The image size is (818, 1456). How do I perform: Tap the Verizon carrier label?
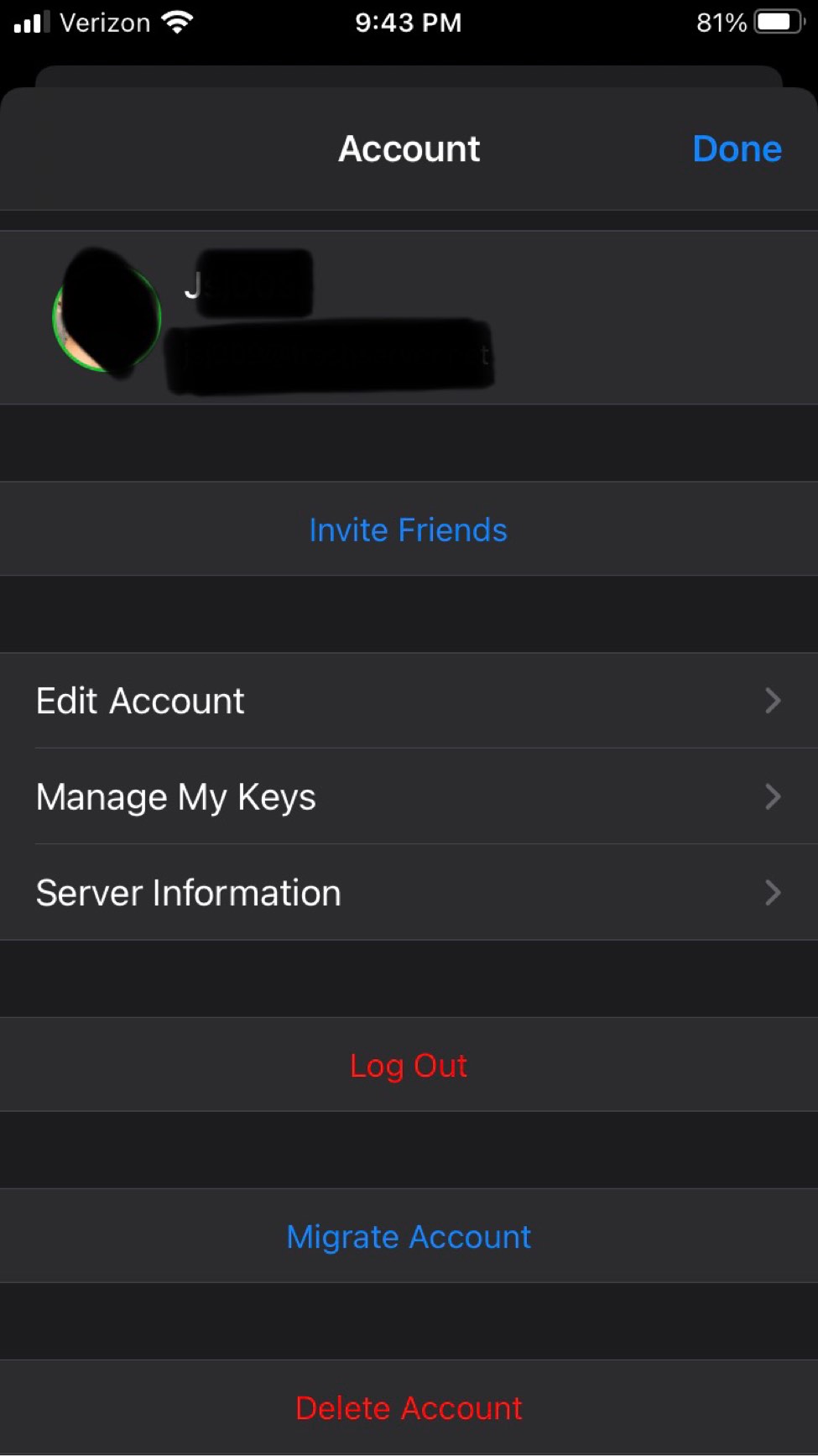[x=103, y=23]
